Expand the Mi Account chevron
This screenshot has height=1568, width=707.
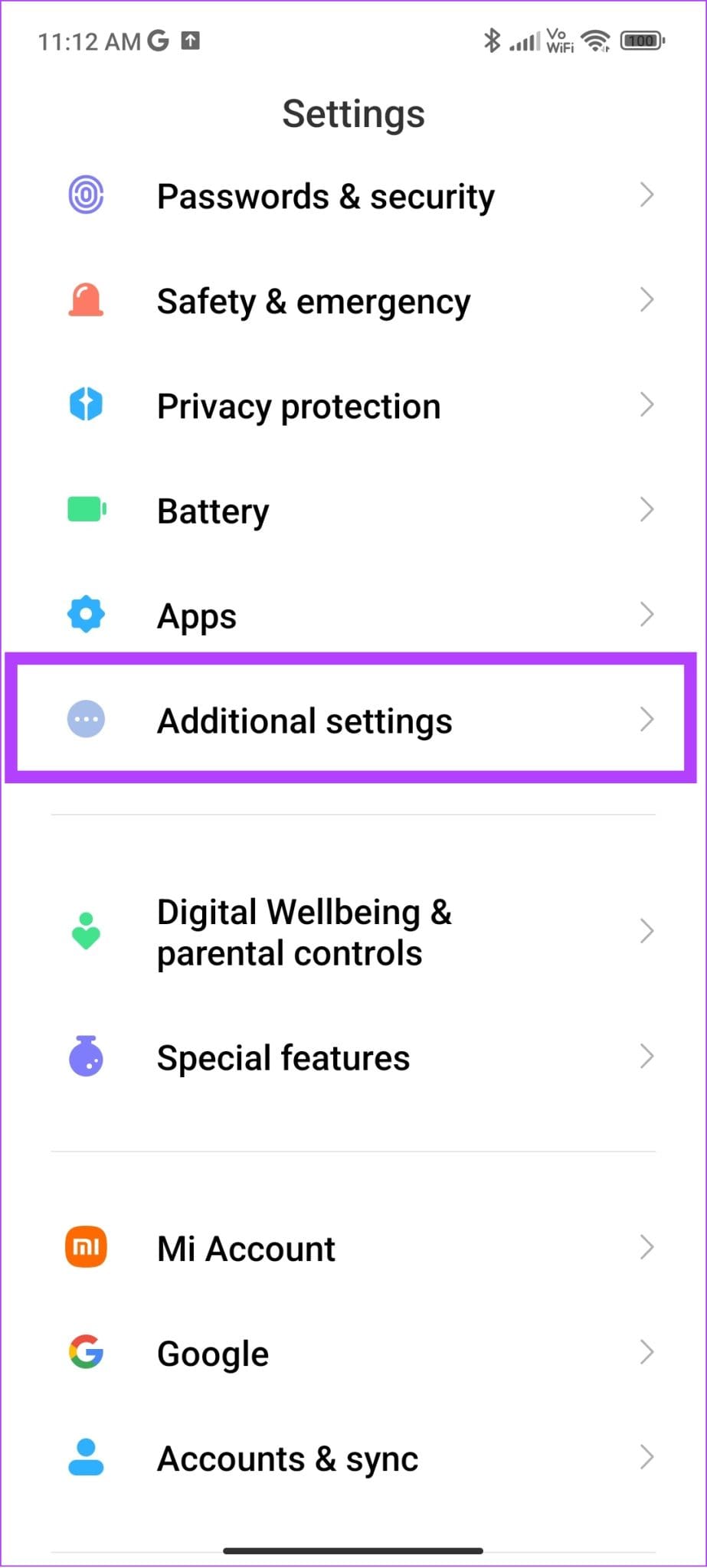647,1247
